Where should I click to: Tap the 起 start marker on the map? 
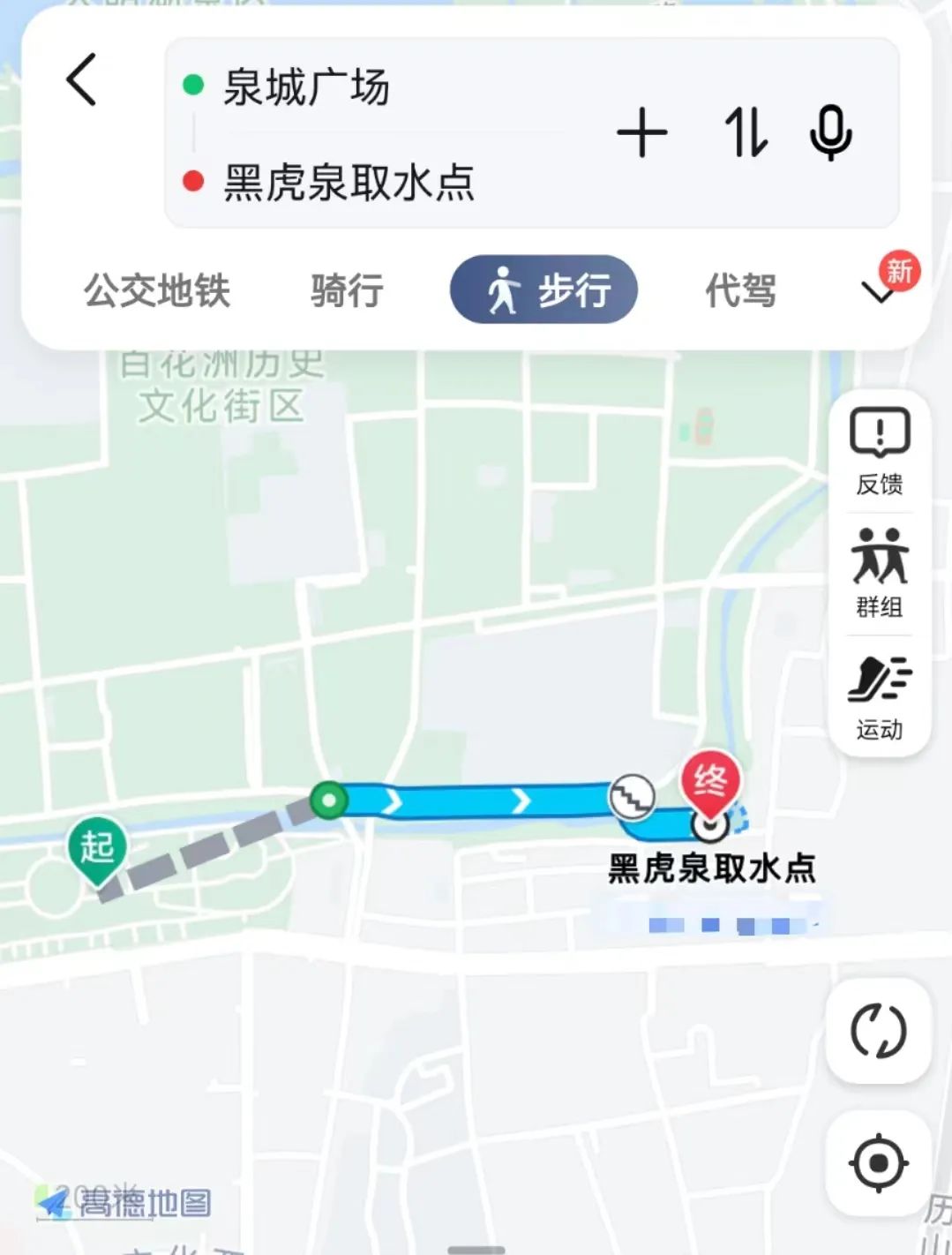(x=97, y=849)
